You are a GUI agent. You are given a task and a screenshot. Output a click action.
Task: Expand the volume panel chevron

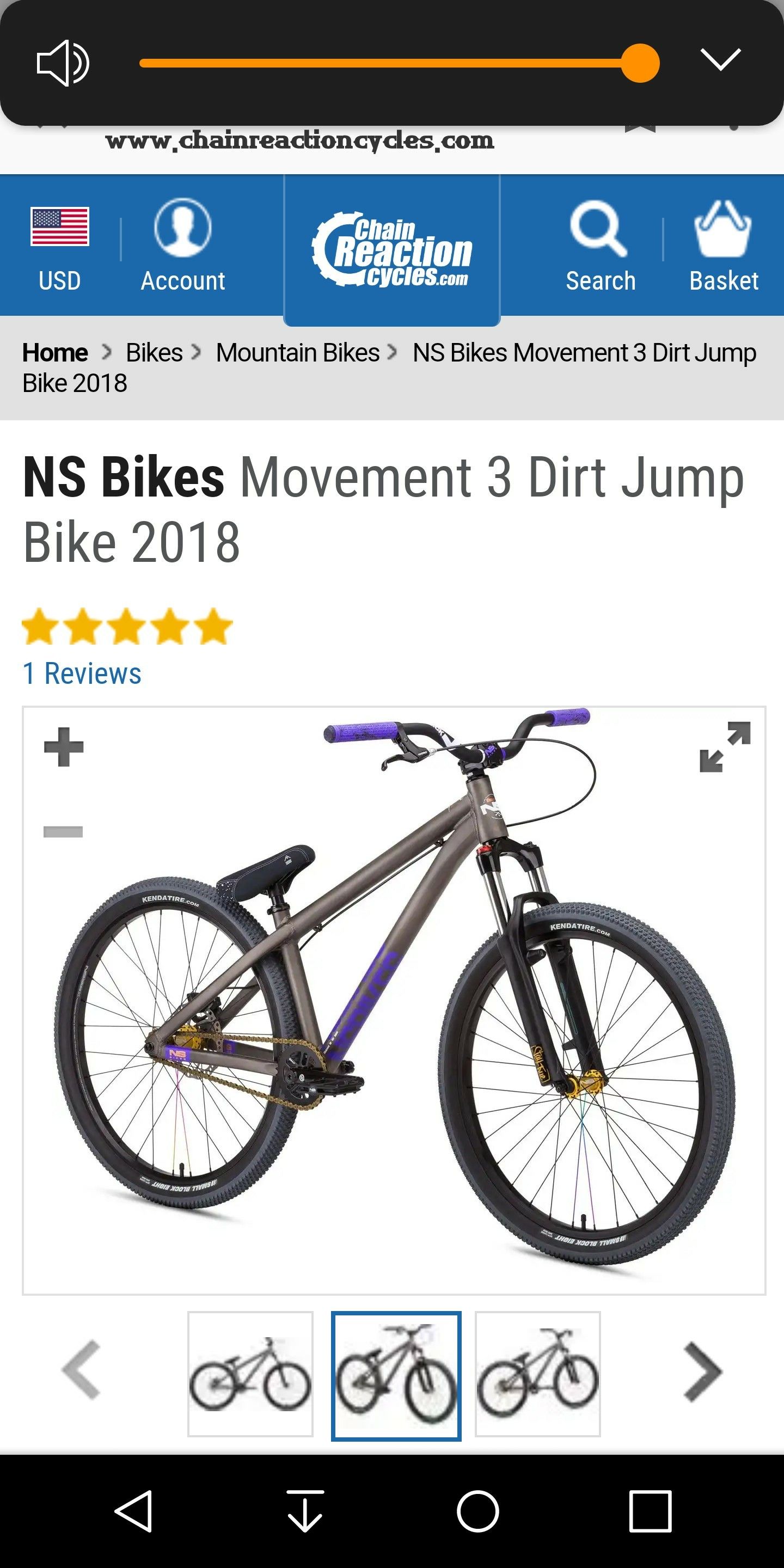coord(720,60)
